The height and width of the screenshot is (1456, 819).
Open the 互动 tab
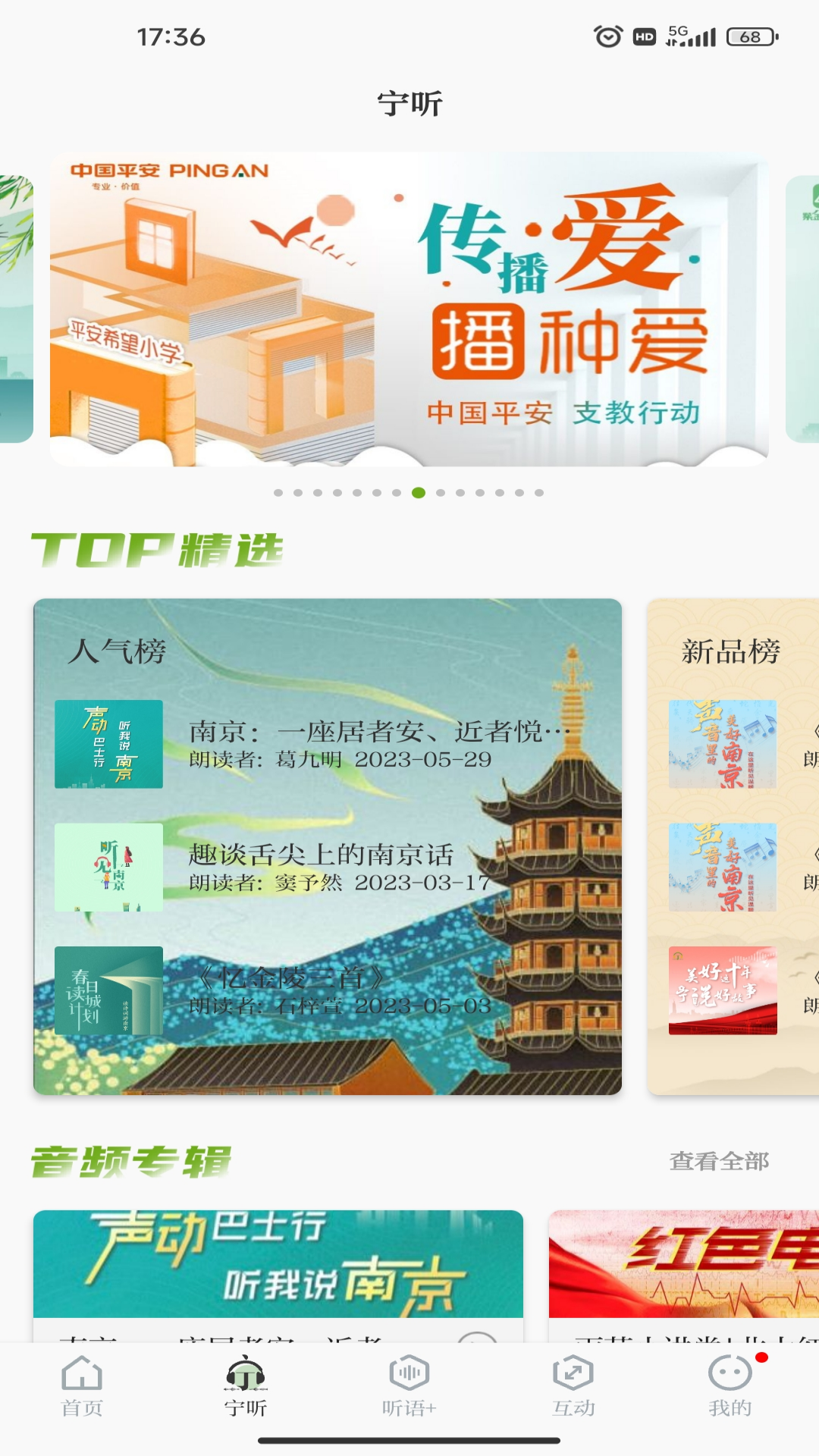coord(573,1386)
